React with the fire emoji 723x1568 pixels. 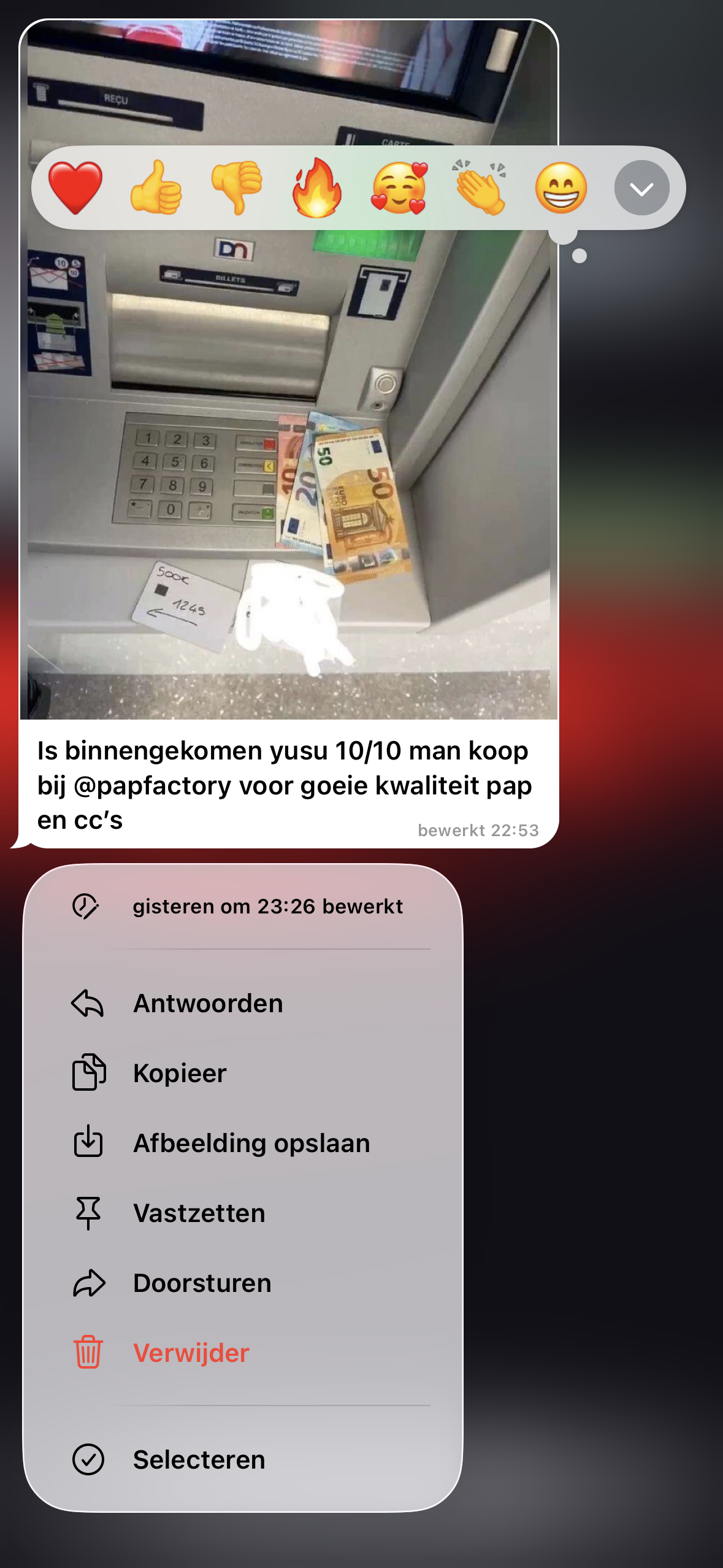click(x=317, y=188)
